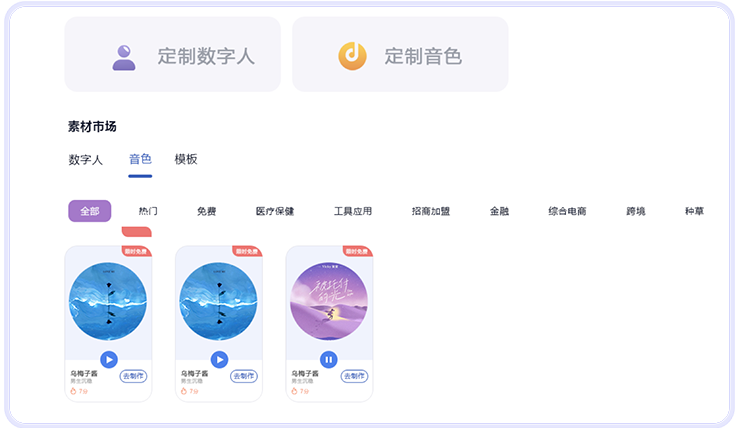Select the 金融 category
This screenshot has width=740, height=428.
point(499,212)
